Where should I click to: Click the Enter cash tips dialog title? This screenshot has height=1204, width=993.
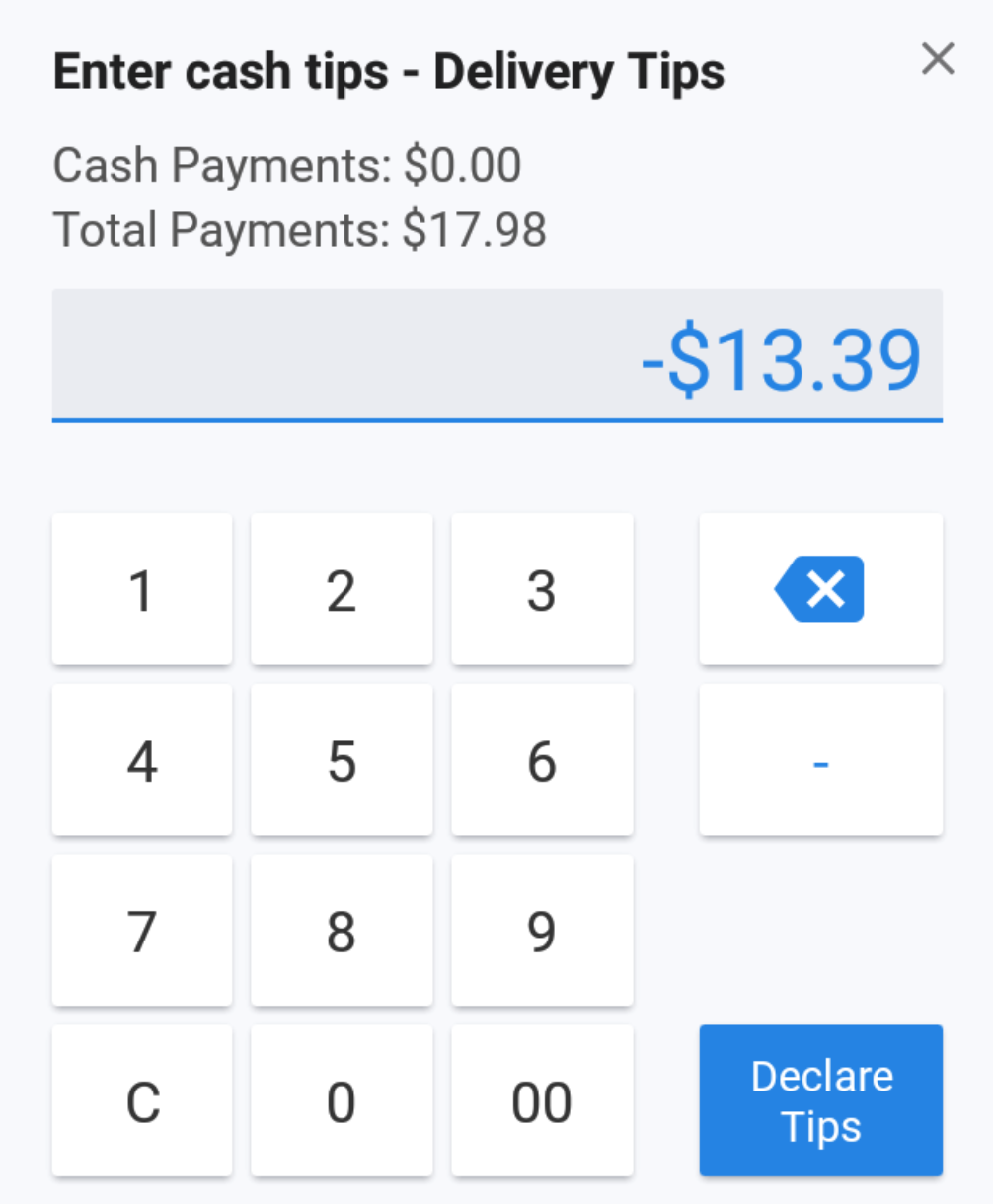(388, 70)
